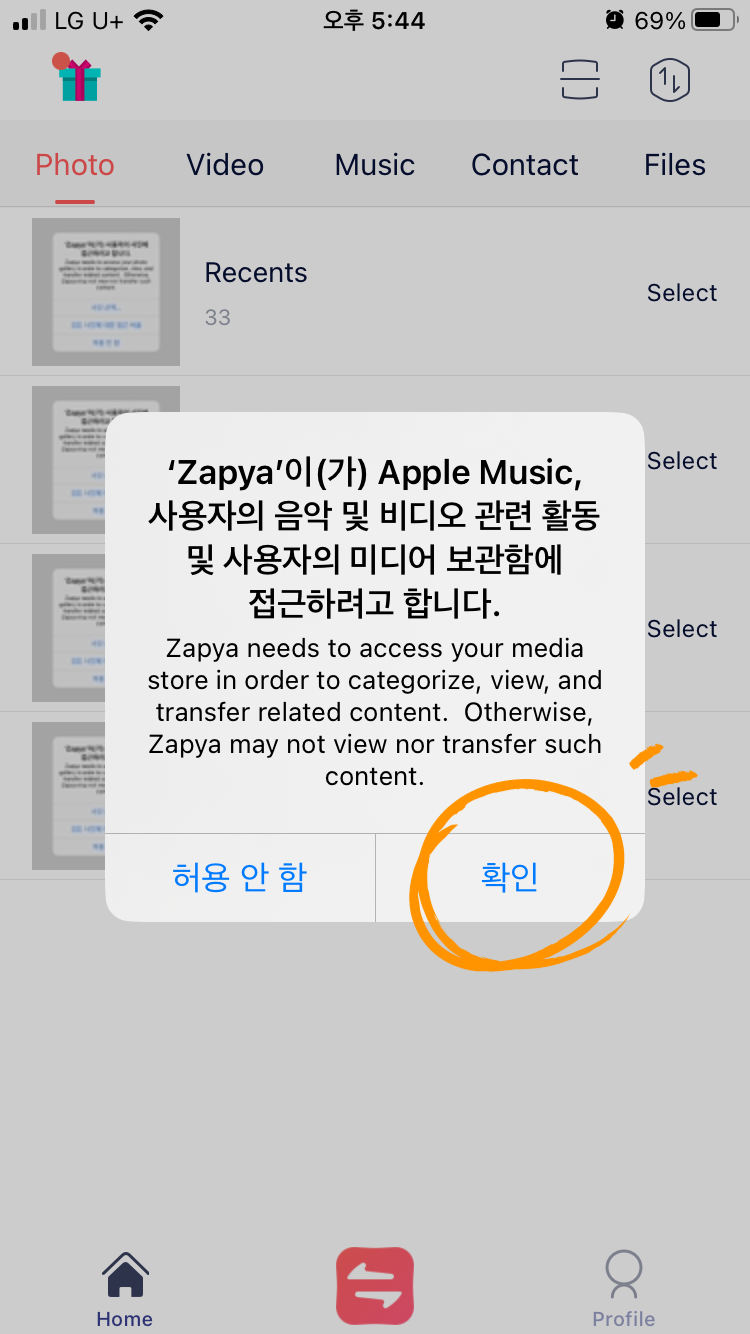Open the gift box icon
The width and height of the screenshot is (750, 1334).
78,78
